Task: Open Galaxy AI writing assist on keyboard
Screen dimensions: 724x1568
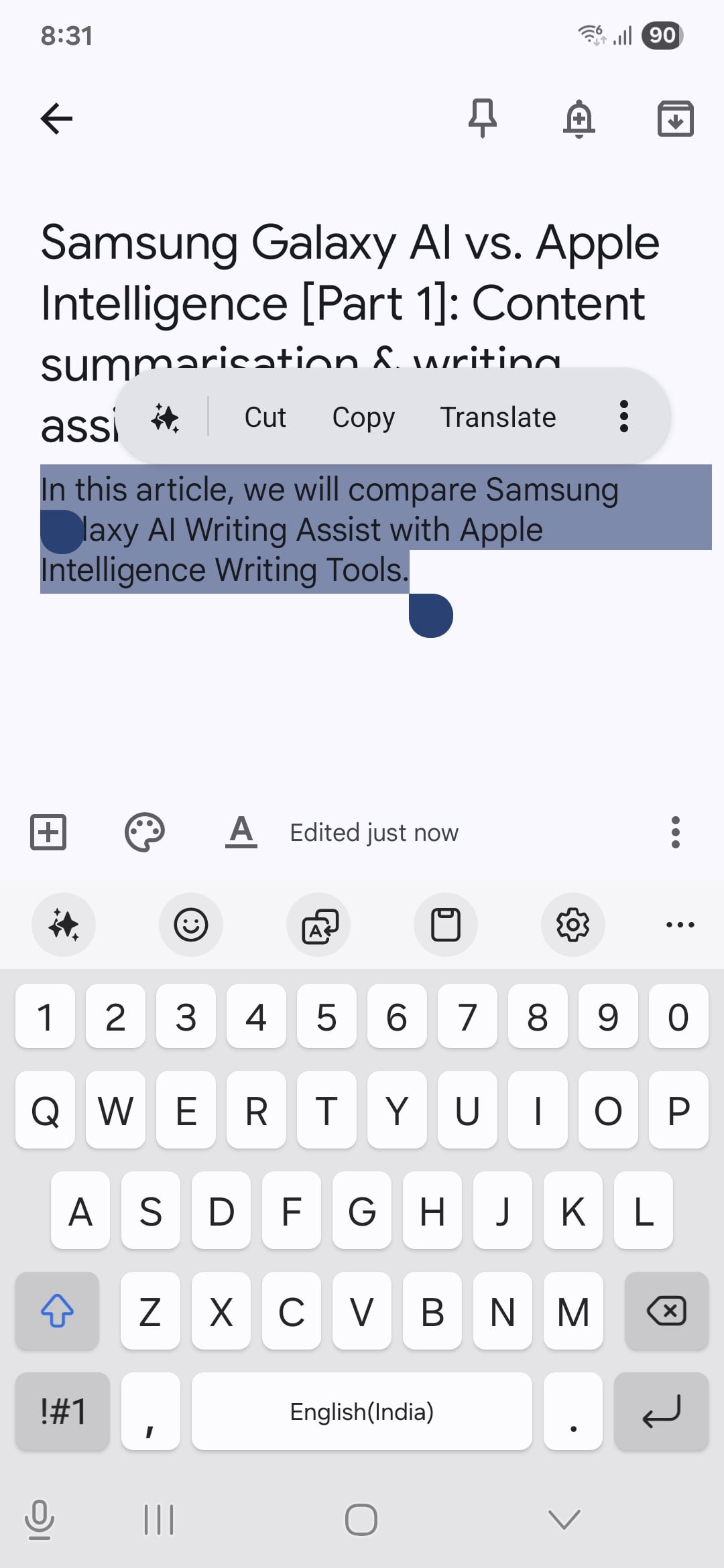Action: (x=64, y=925)
